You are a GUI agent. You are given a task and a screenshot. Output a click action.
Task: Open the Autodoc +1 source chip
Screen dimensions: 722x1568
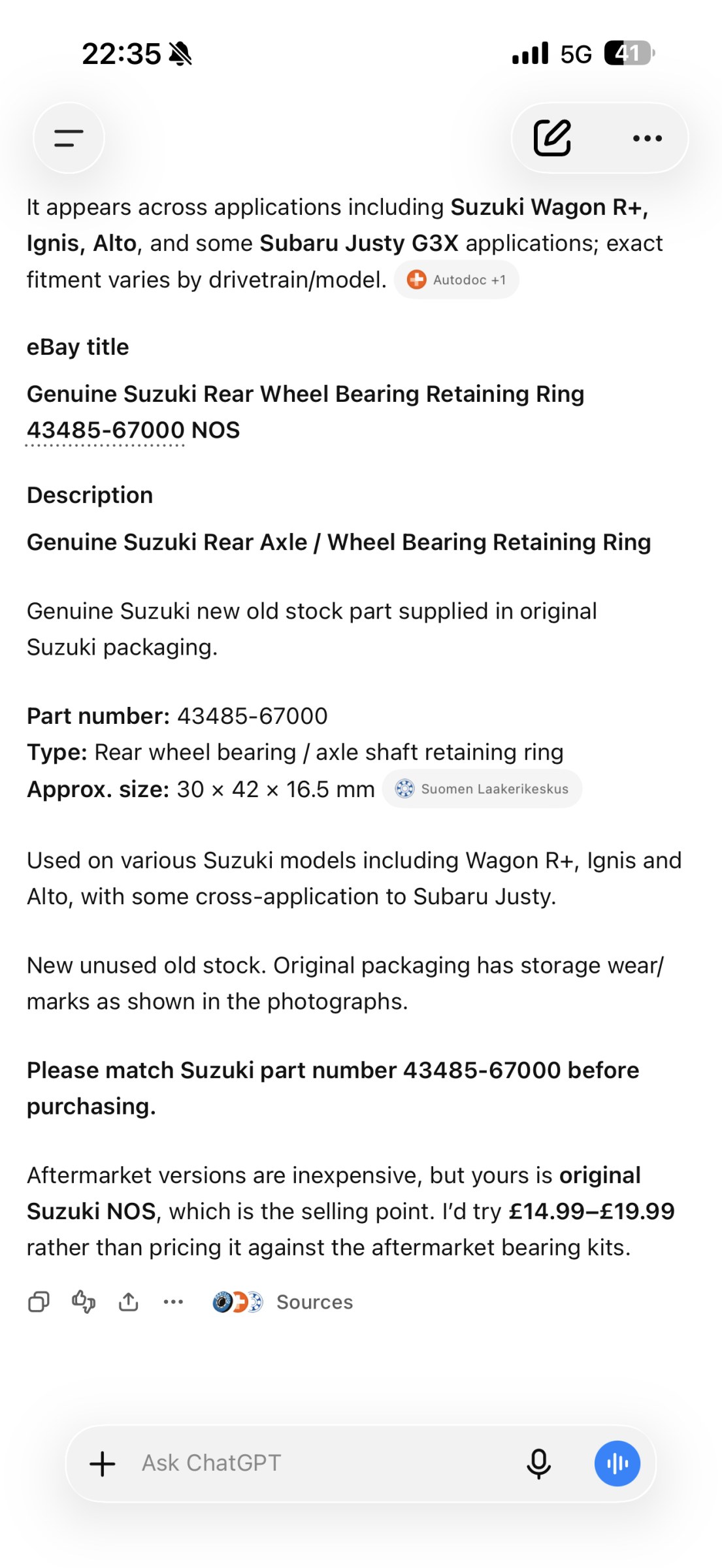pyautogui.click(x=456, y=280)
